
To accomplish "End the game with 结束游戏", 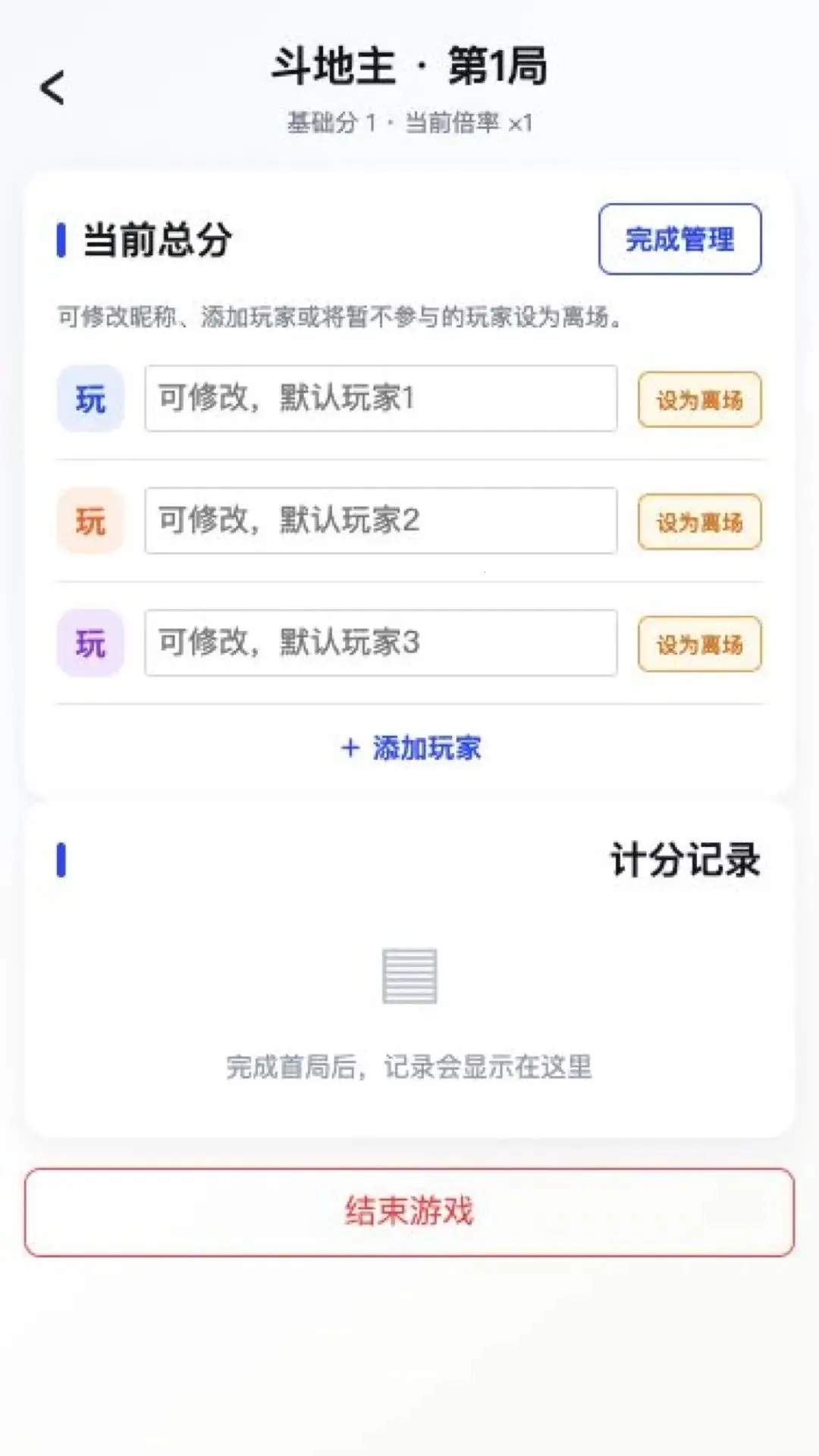I will pos(409,1212).
